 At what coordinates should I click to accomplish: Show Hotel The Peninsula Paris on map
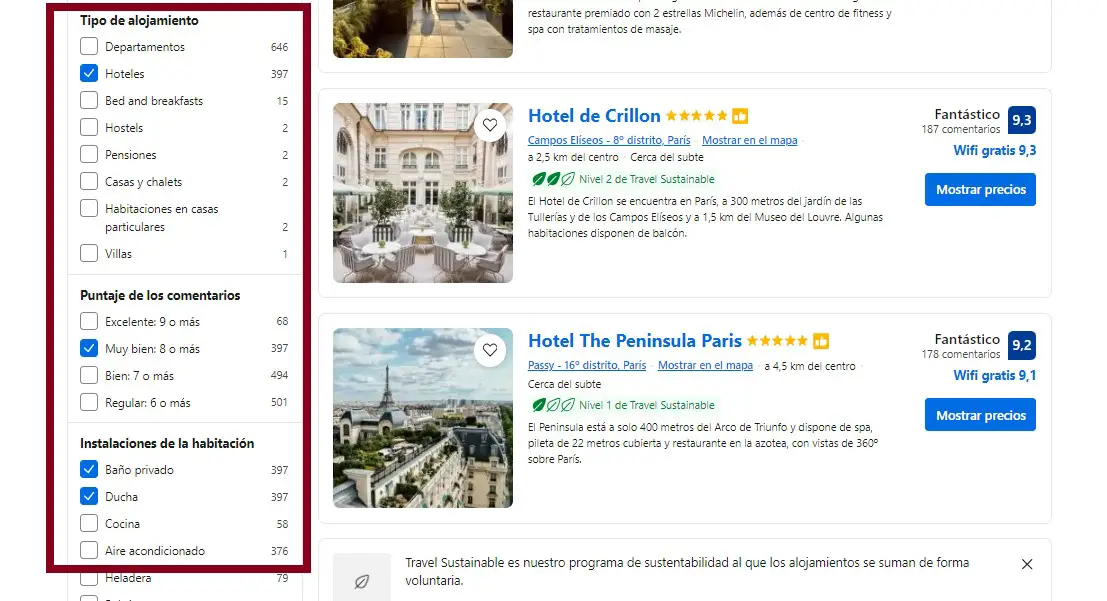click(x=705, y=366)
